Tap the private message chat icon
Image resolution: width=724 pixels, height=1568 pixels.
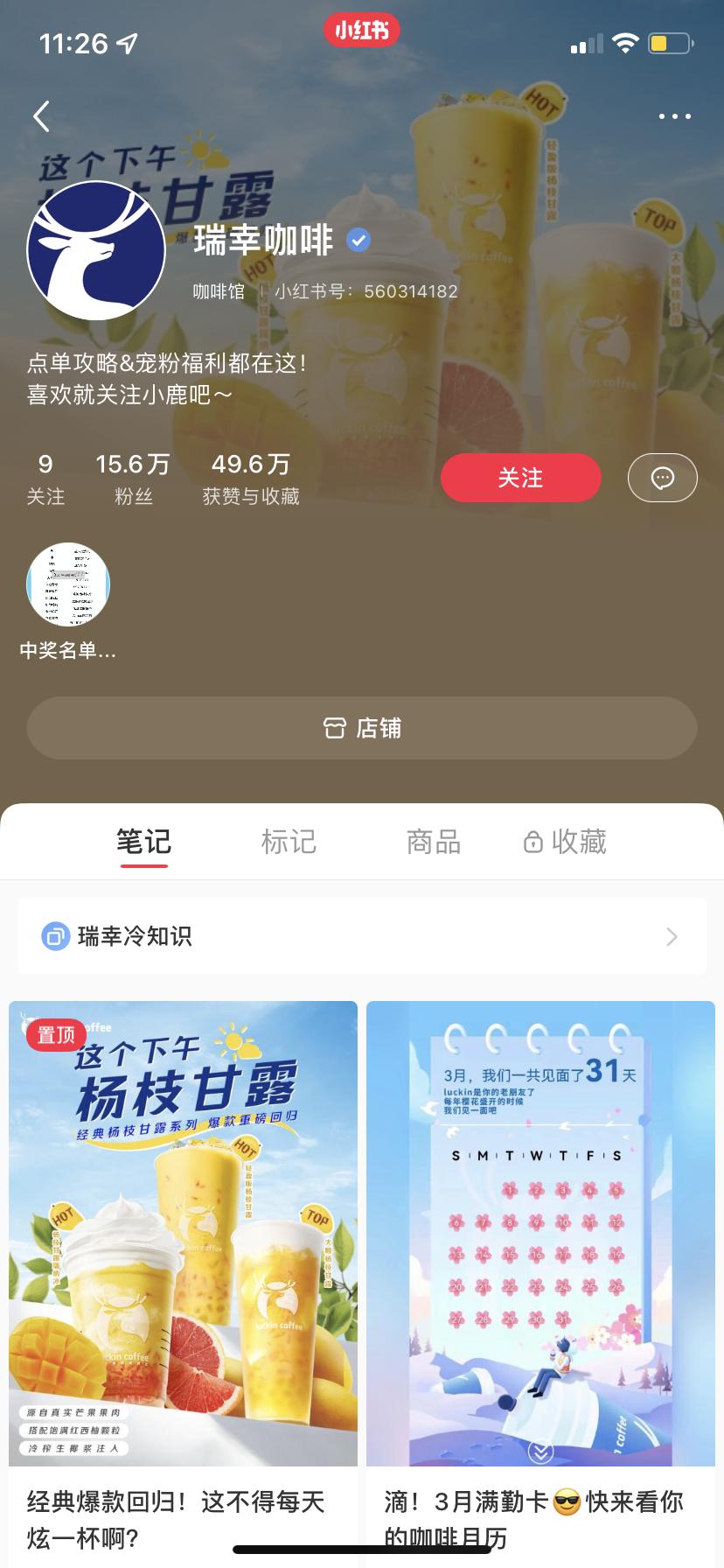pyautogui.click(x=662, y=478)
